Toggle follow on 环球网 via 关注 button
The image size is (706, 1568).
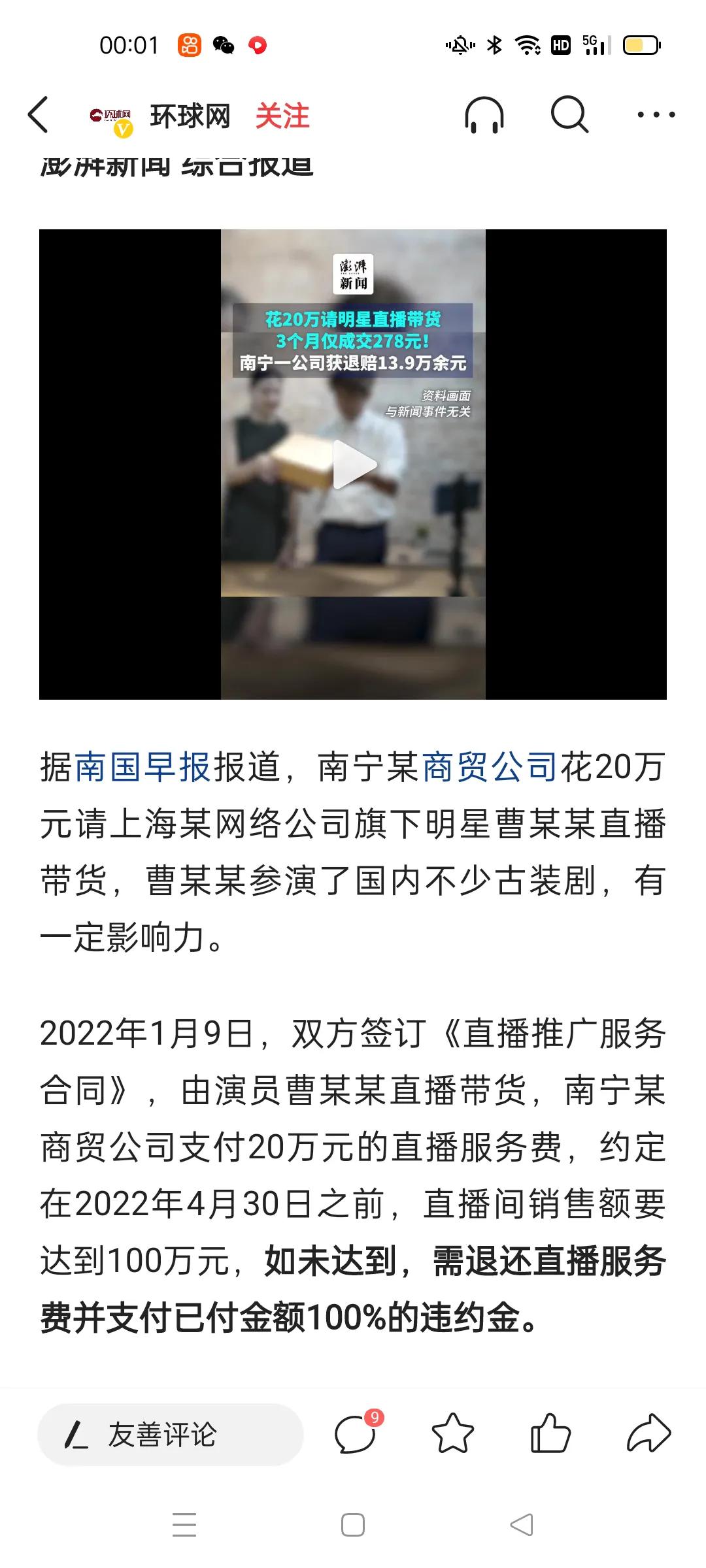pyautogui.click(x=282, y=114)
